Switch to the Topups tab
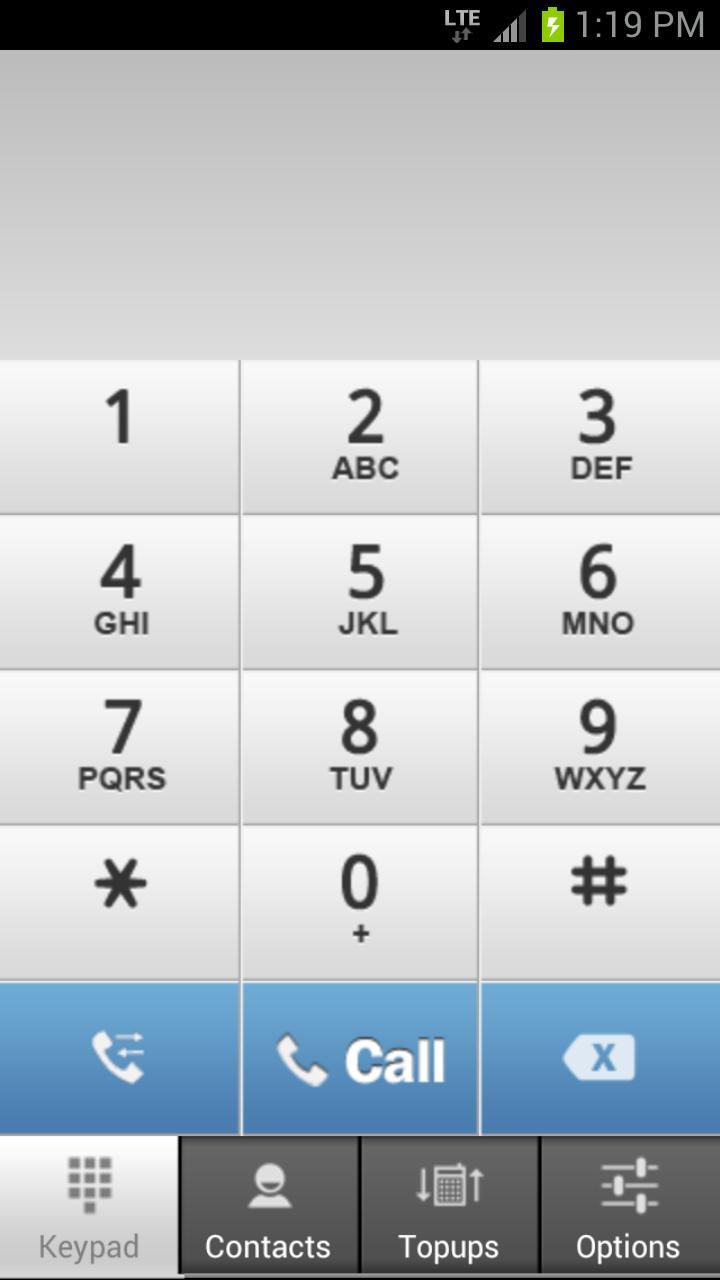 [448, 1205]
